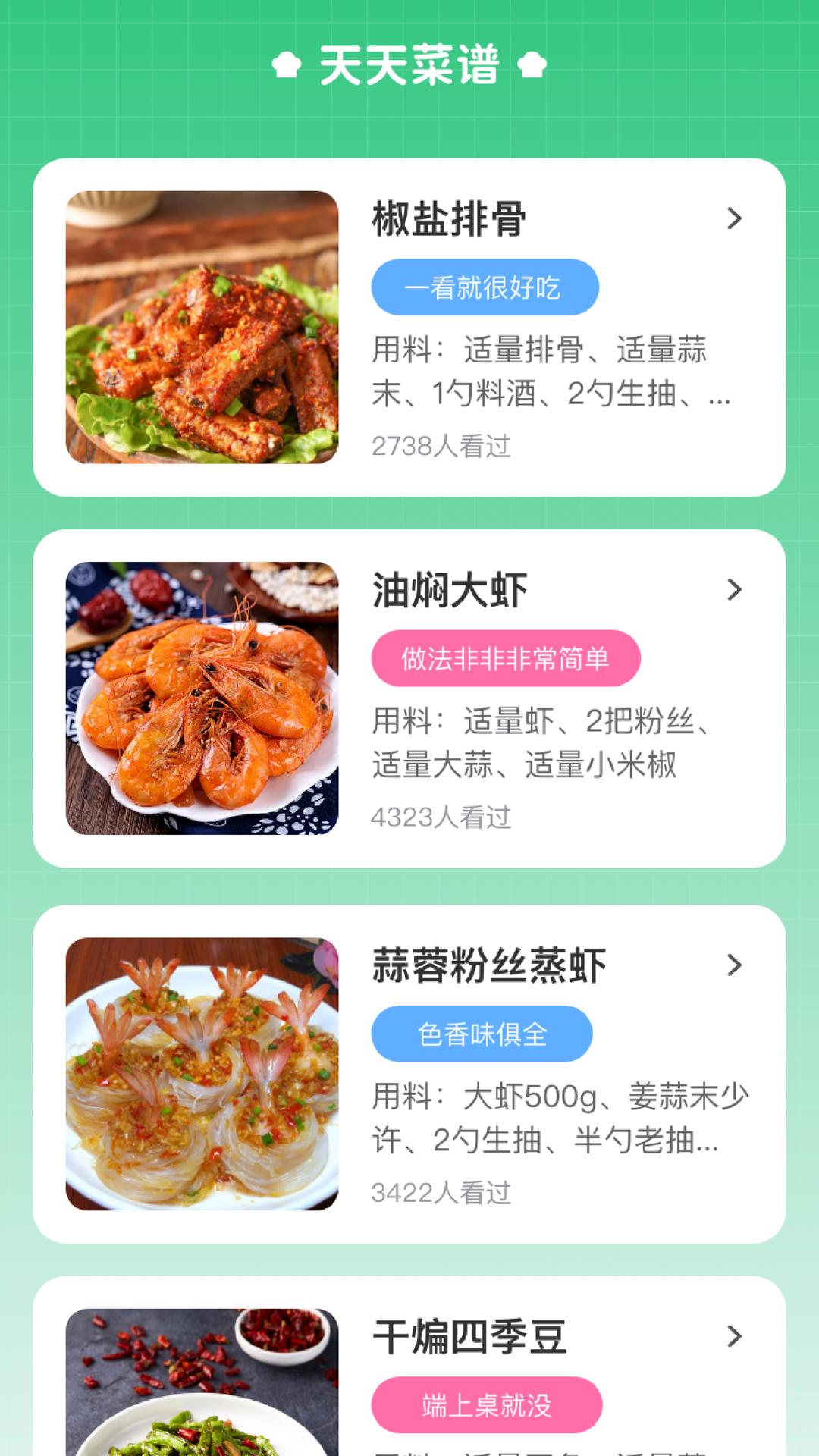The height and width of the screenshot is (1456, 819).
Task: Click the 4323人看过 view count
Action: (x=441, y=819)
